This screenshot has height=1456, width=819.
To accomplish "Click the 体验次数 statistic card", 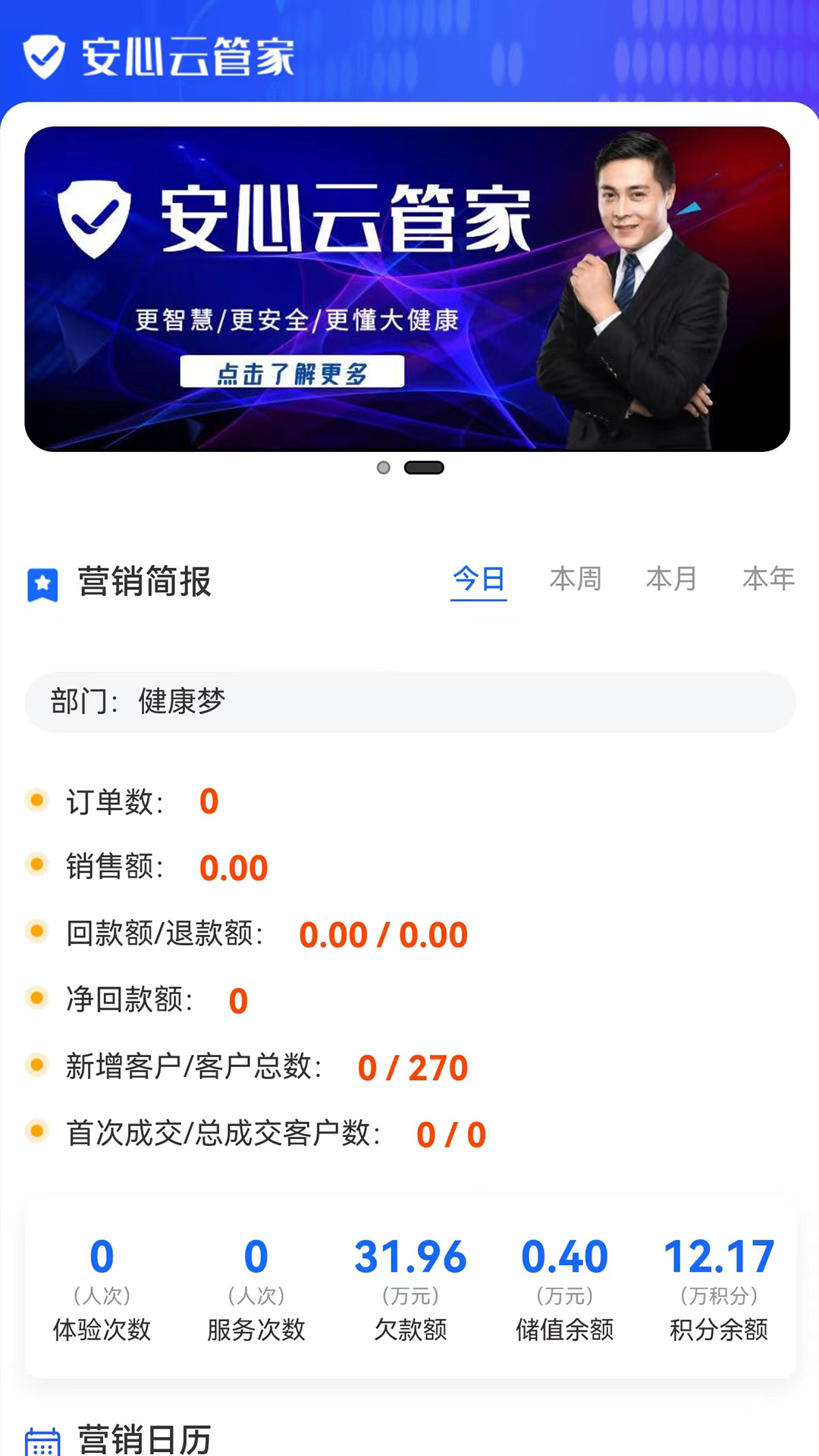I will 102,1289.
